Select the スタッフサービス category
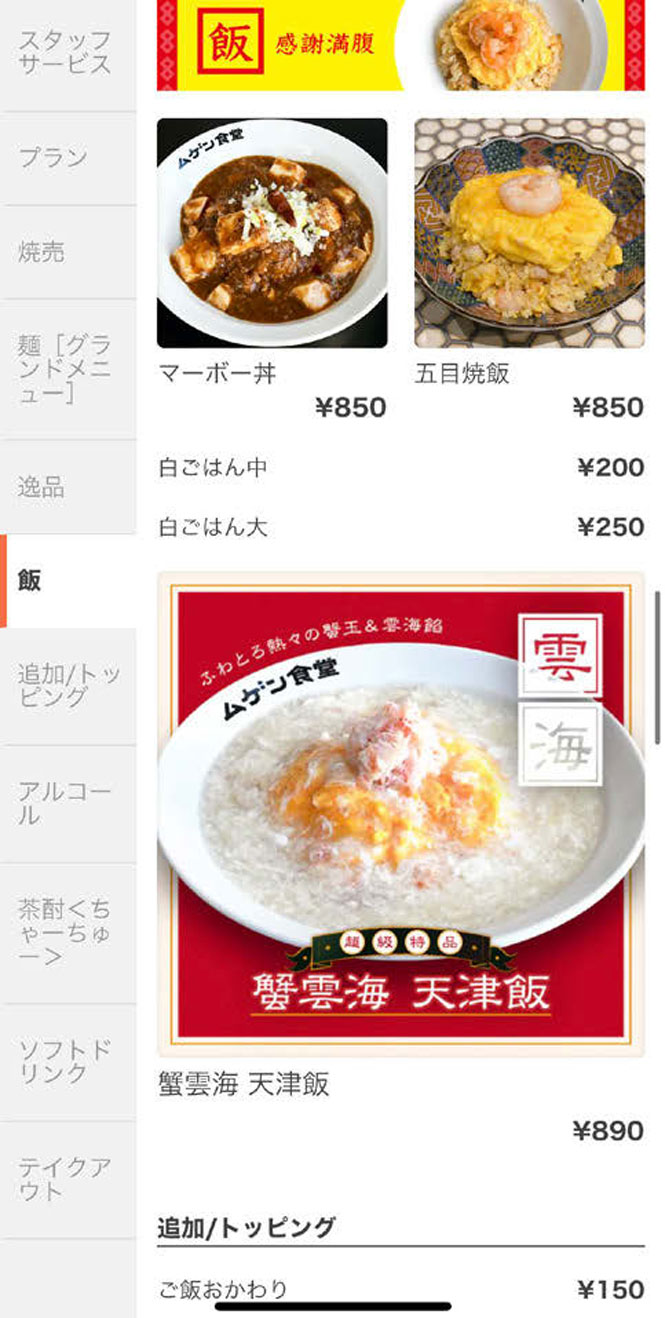 67,54
